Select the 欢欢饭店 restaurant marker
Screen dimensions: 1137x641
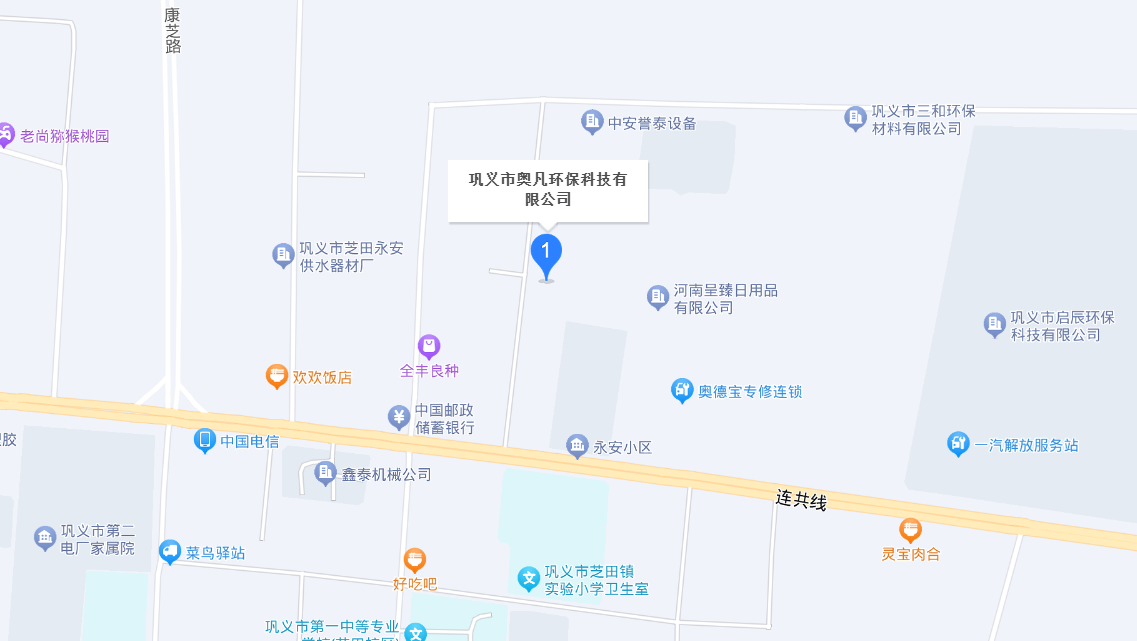277,376
